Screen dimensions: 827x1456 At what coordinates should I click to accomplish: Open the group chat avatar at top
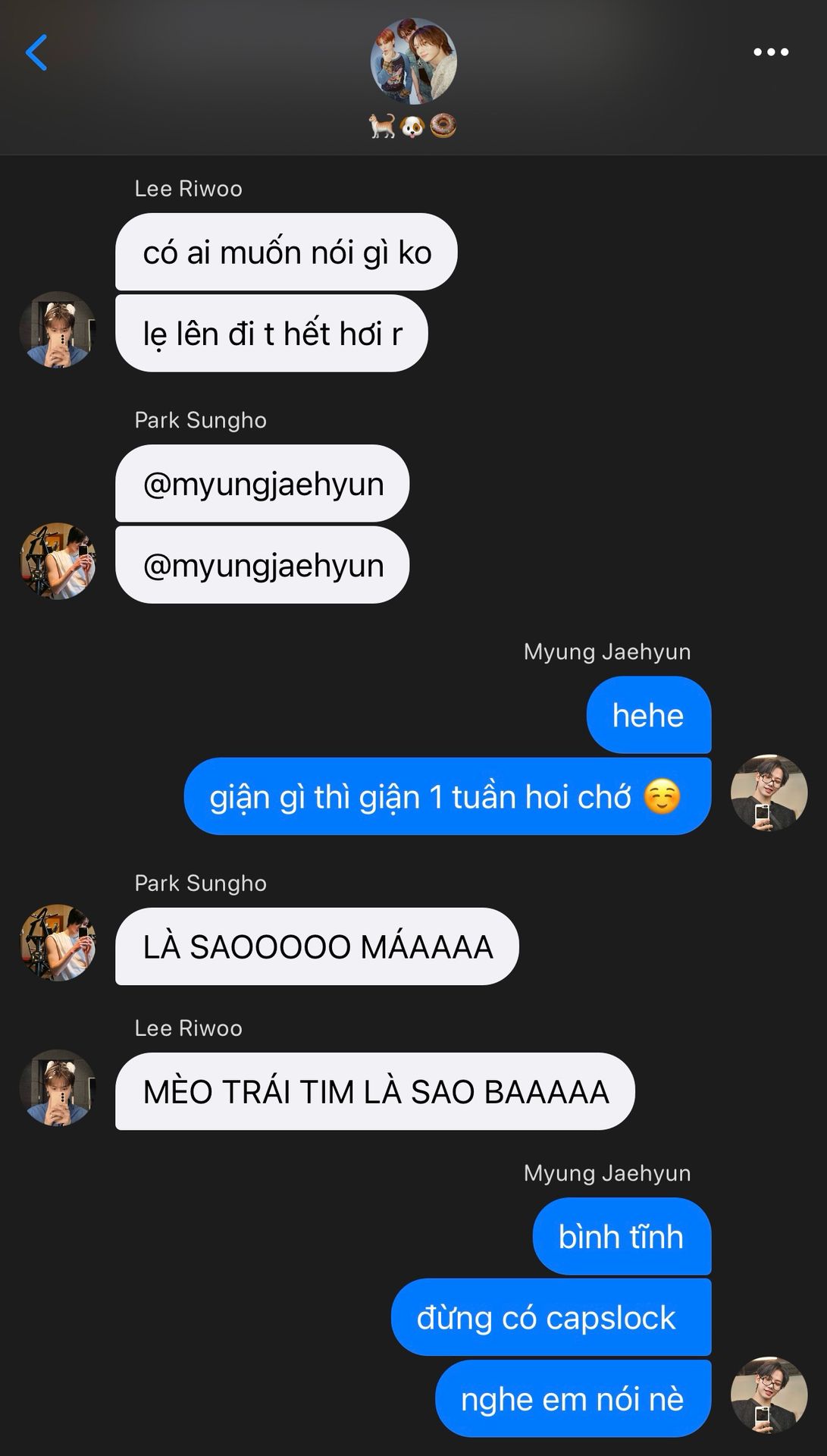click(413, 61)
